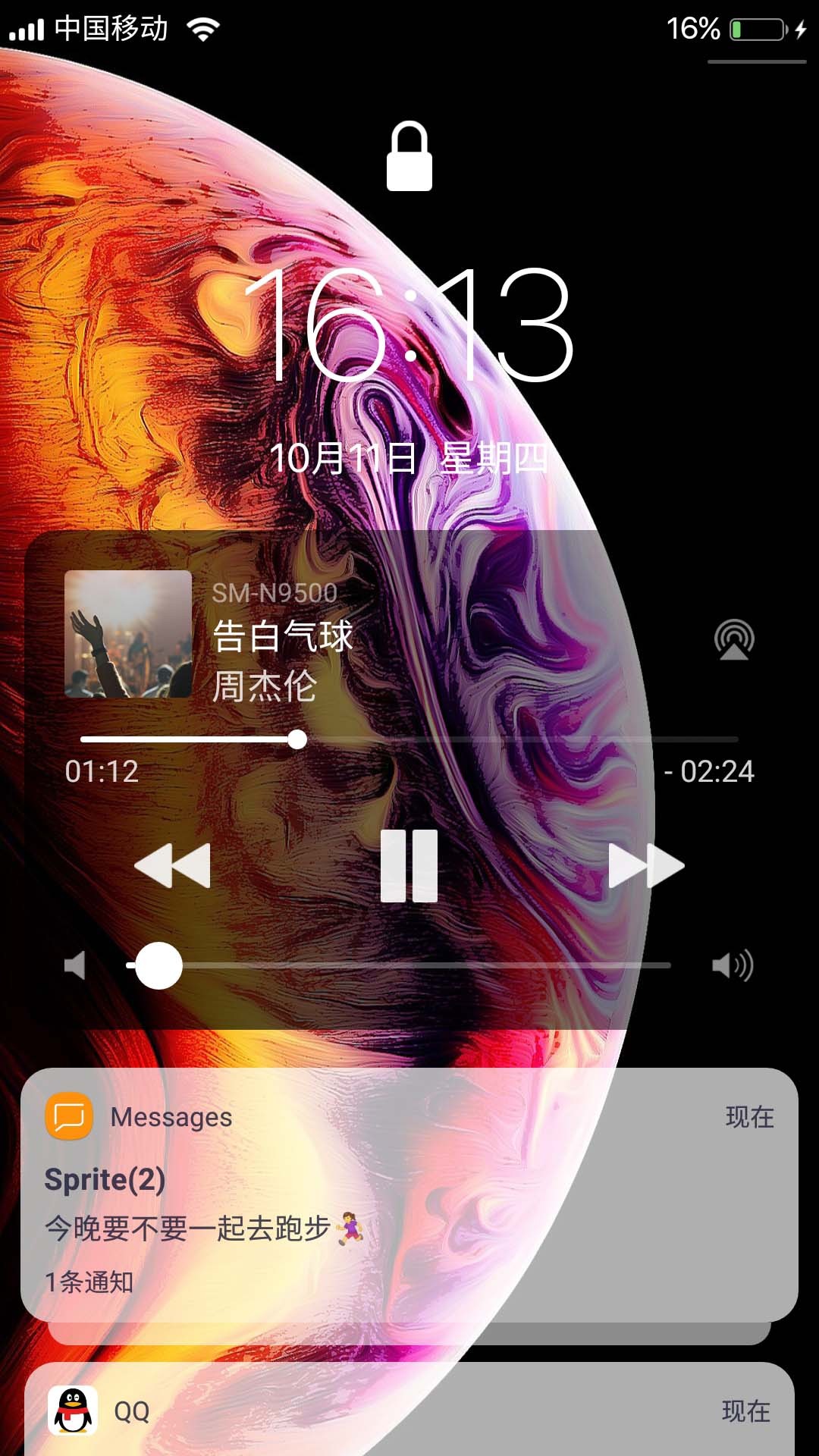Skip forward to the next track

coord(646,865)
